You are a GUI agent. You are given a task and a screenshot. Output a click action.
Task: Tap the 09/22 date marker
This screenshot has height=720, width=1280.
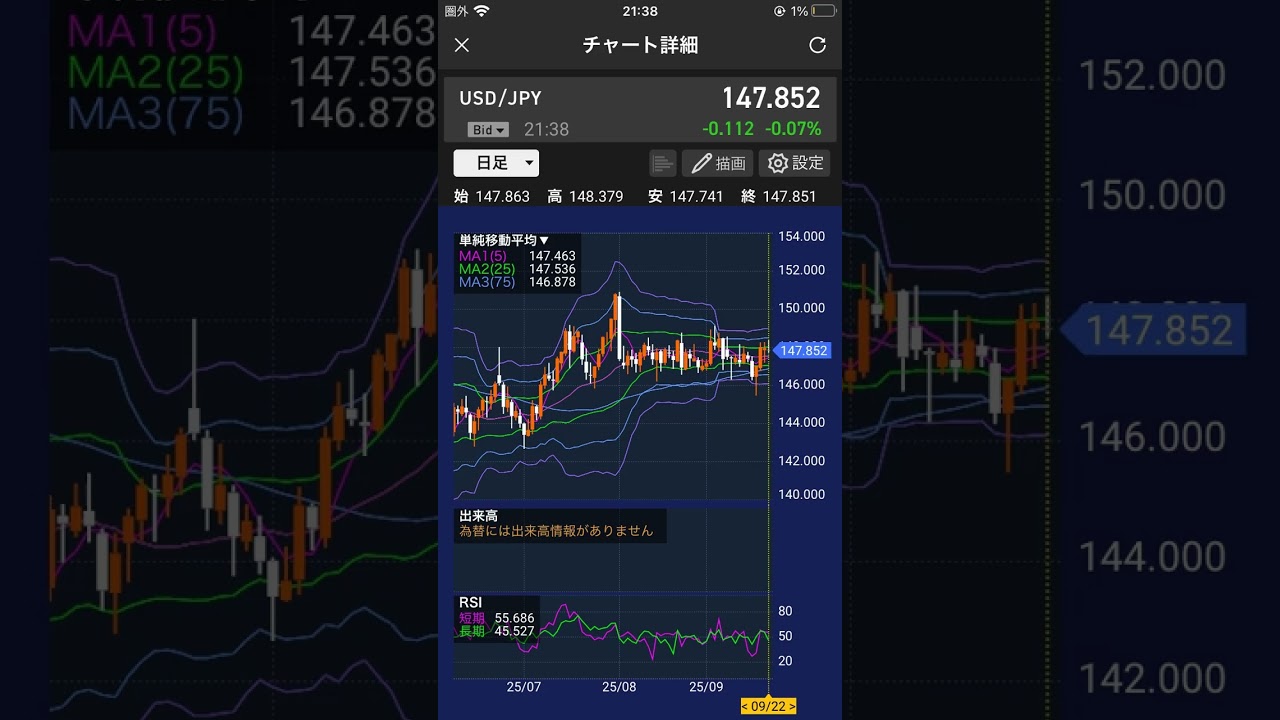768,706
